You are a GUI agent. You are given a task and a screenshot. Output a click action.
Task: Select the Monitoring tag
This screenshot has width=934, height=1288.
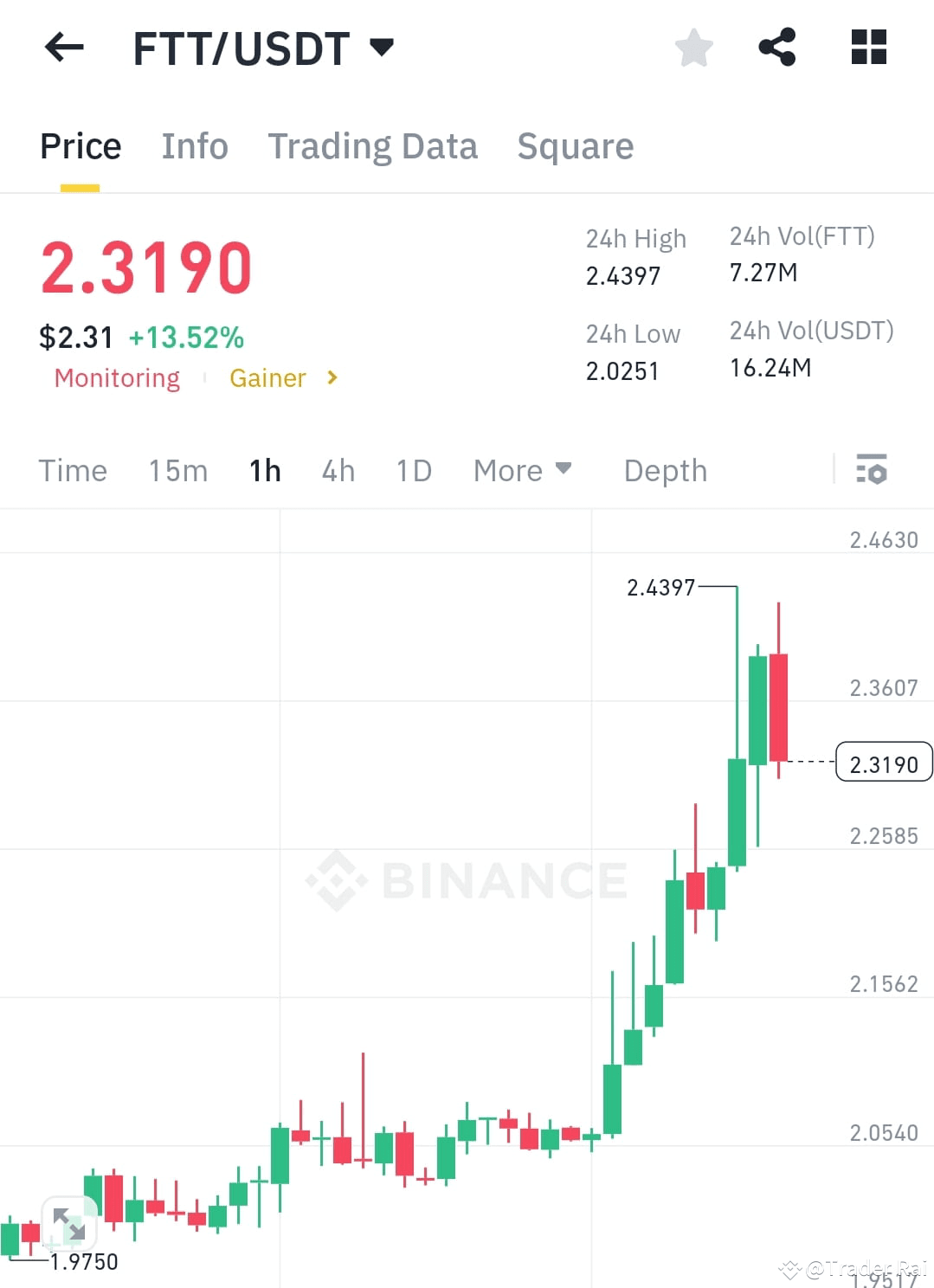117,377
